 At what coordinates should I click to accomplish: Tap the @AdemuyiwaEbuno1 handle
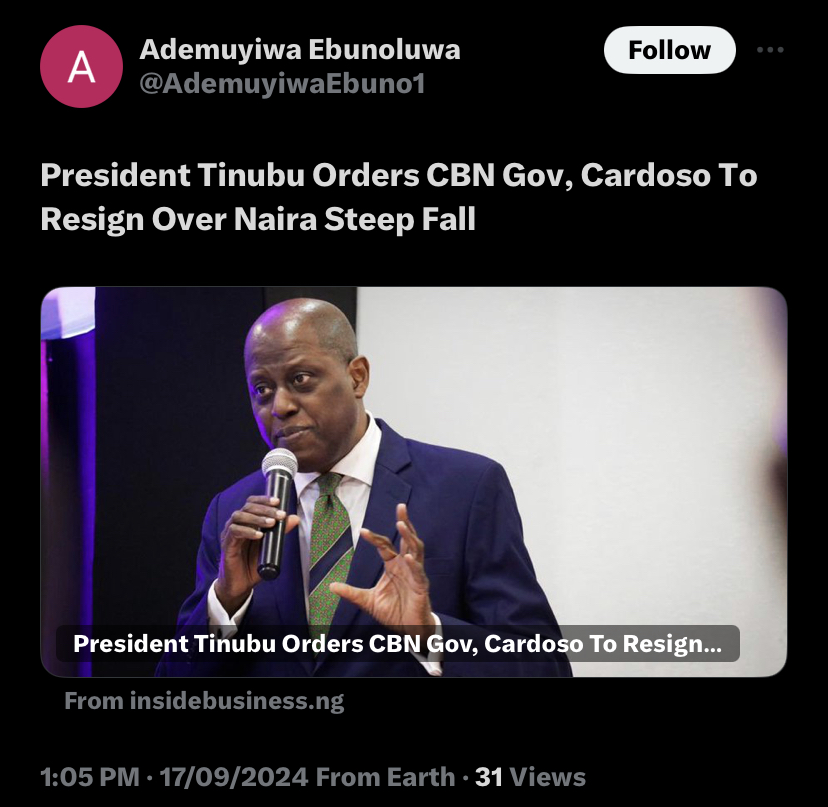282,85
